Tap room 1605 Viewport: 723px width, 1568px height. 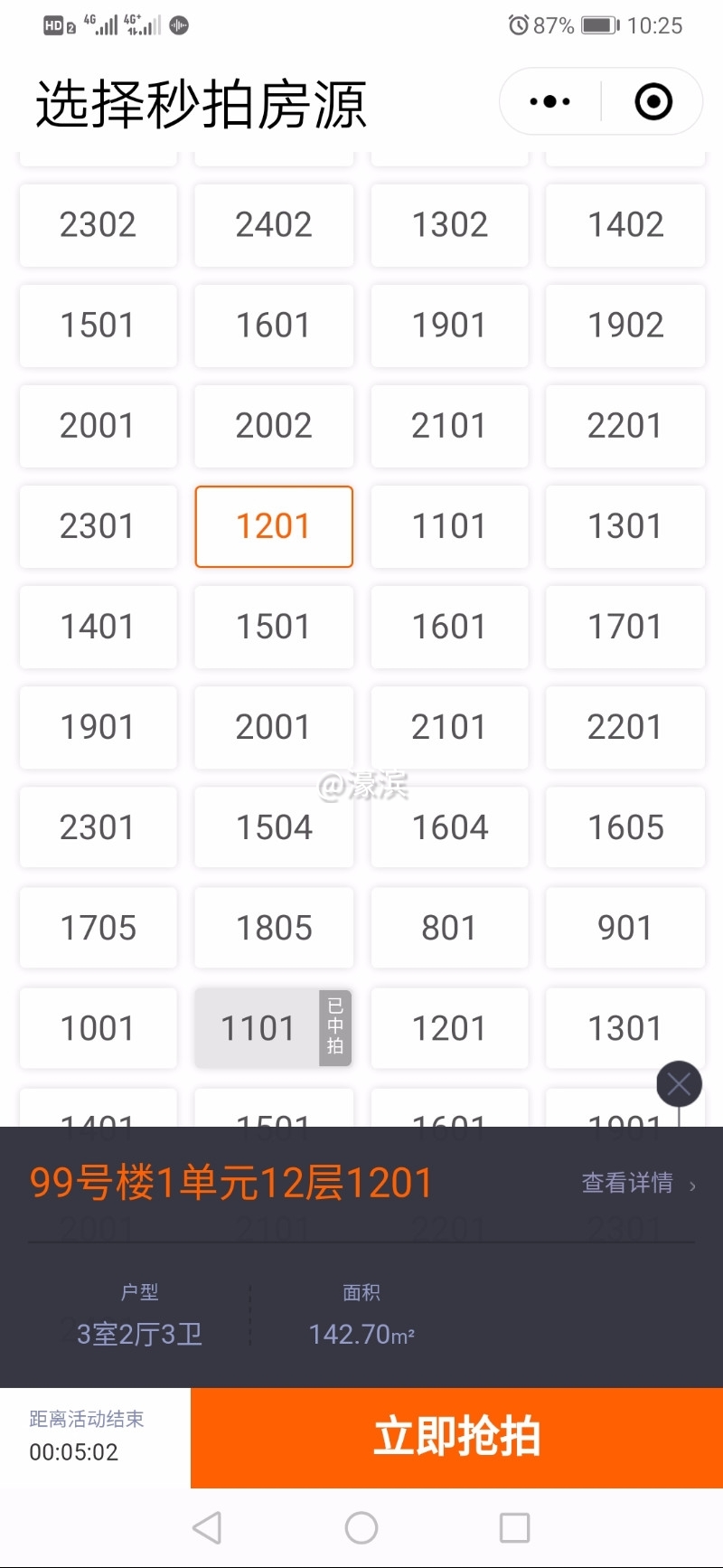pos(625,827)
